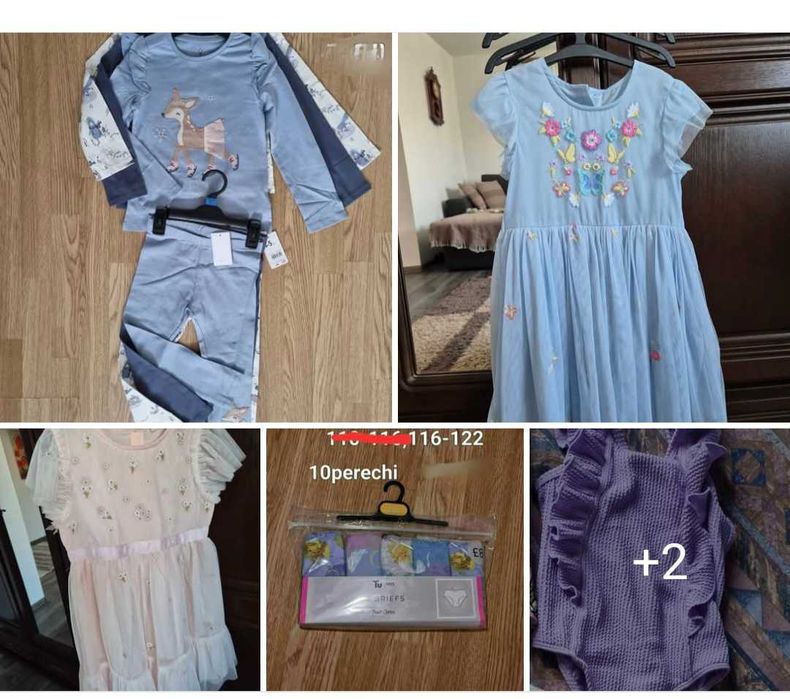View the blue embroidered flower dress photo
This screenshot has height=699, width=790.
pos(594,227)
